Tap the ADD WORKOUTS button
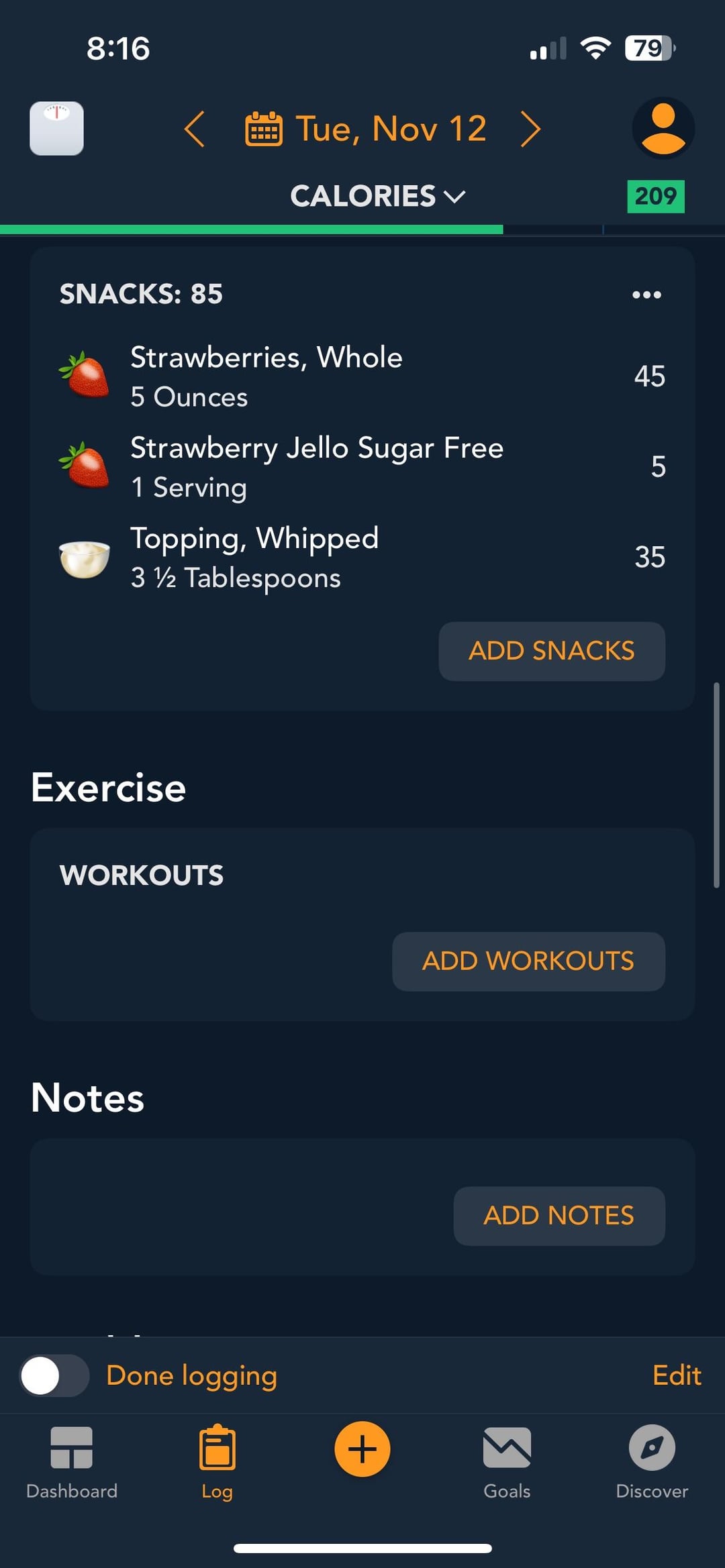 528,961
